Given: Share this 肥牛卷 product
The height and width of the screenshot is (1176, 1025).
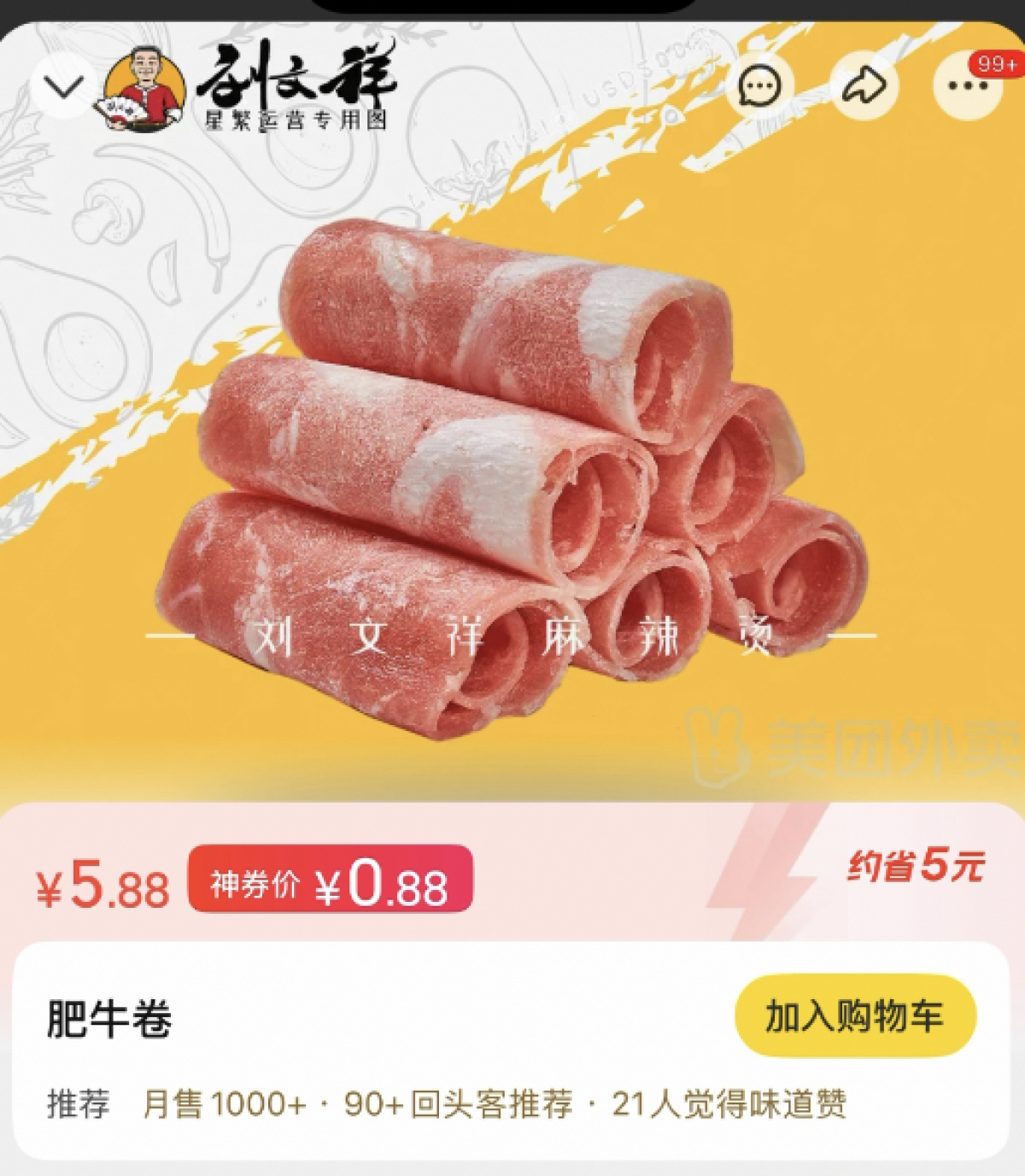Looking at the screenshot, I should tap(863, 85).
